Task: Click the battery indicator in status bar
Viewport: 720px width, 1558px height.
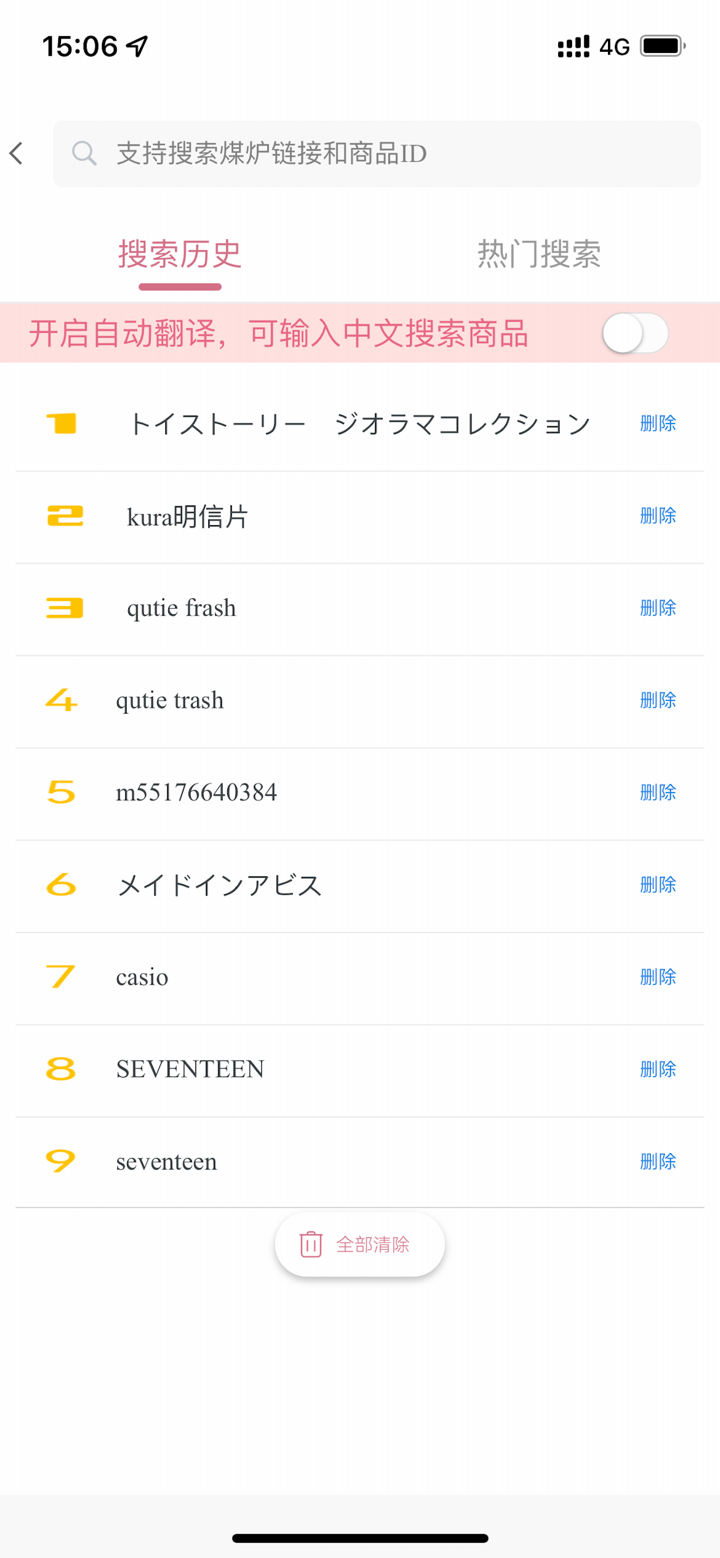Action: [661, 45]
